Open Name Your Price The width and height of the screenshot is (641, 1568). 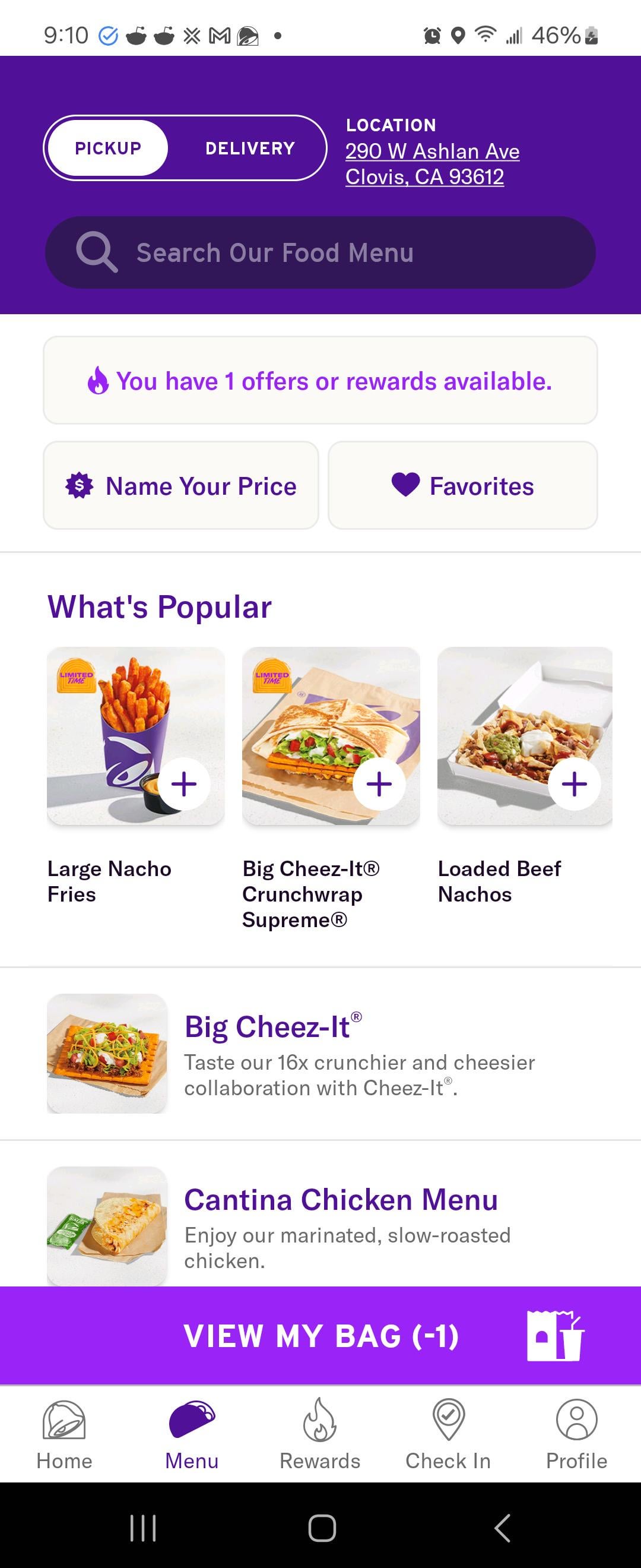[181, 486]
